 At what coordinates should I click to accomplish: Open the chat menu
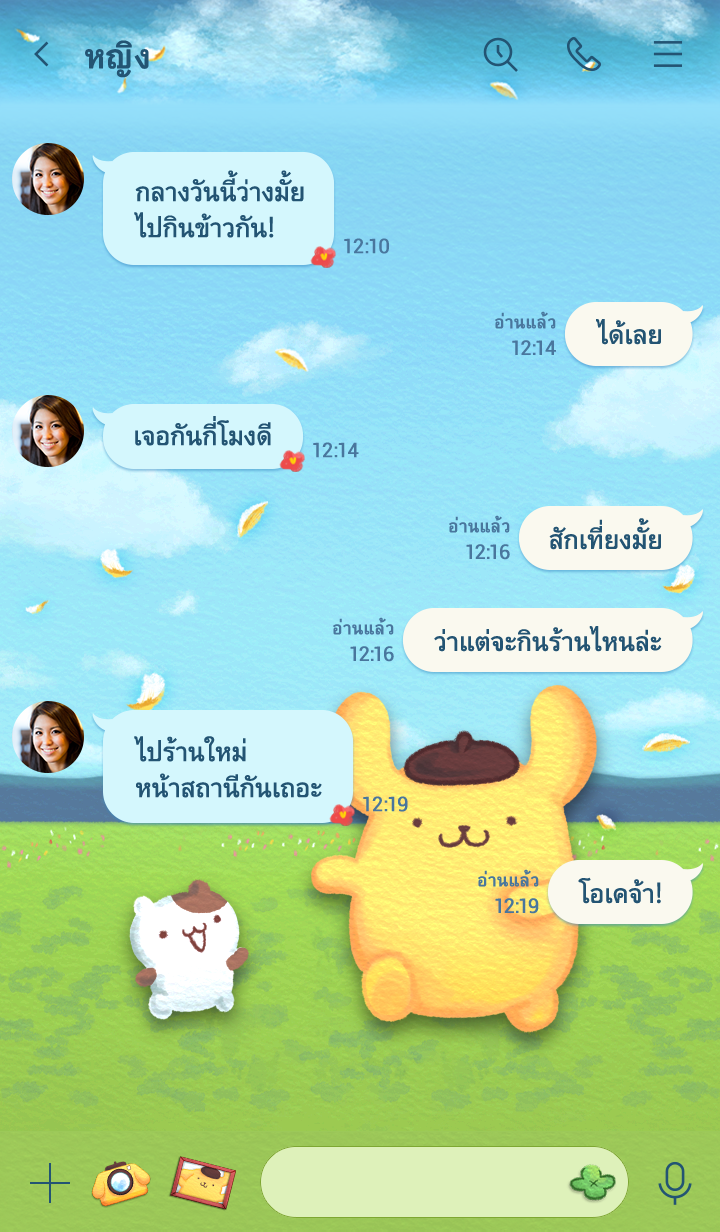[x=667, y=54]
